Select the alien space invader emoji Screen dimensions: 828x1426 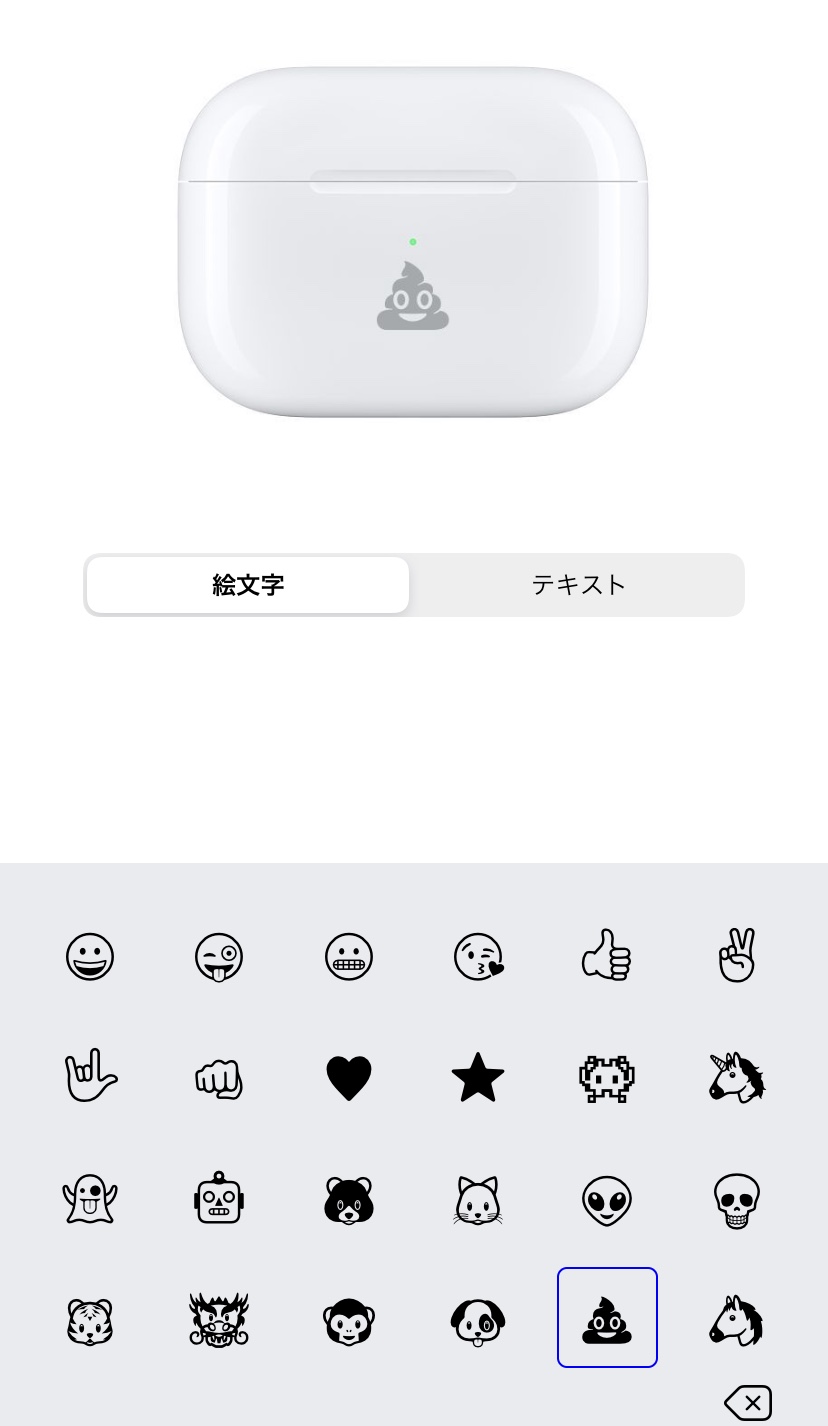607,1077
